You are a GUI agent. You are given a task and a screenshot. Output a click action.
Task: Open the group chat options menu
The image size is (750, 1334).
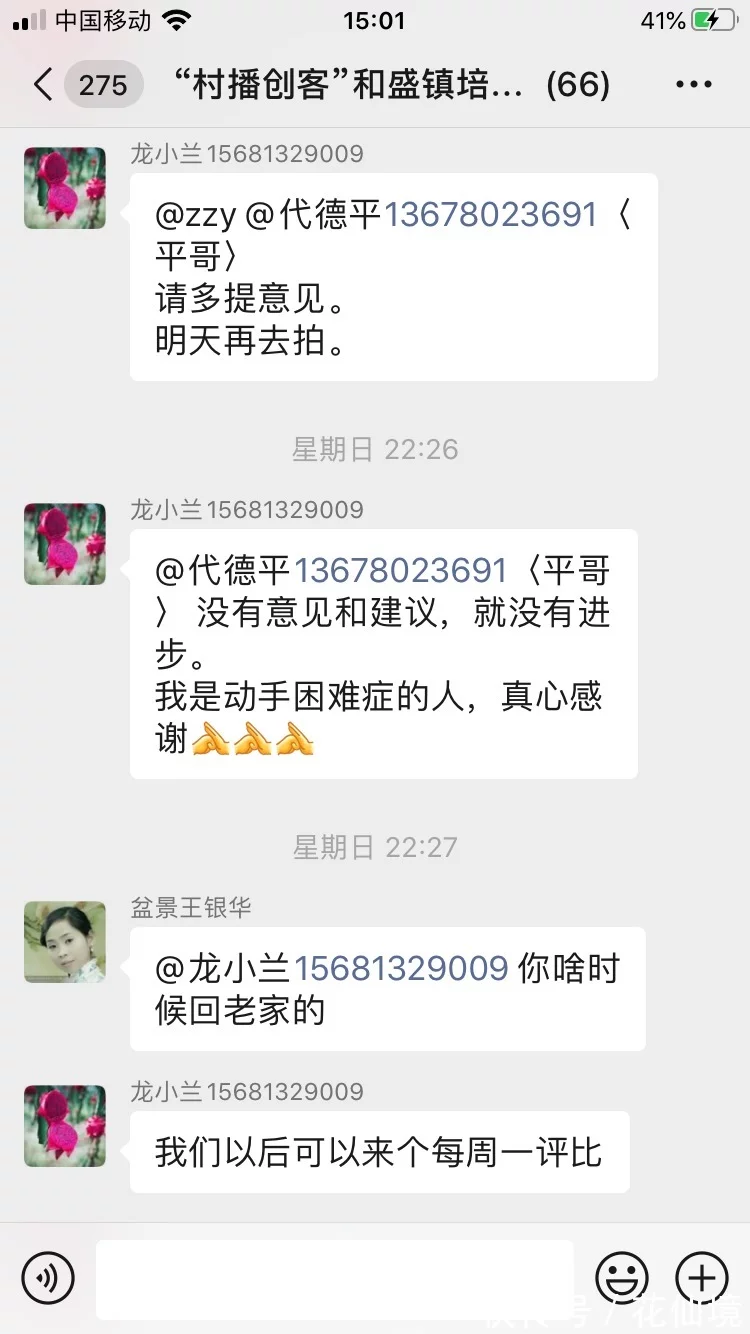693,85
